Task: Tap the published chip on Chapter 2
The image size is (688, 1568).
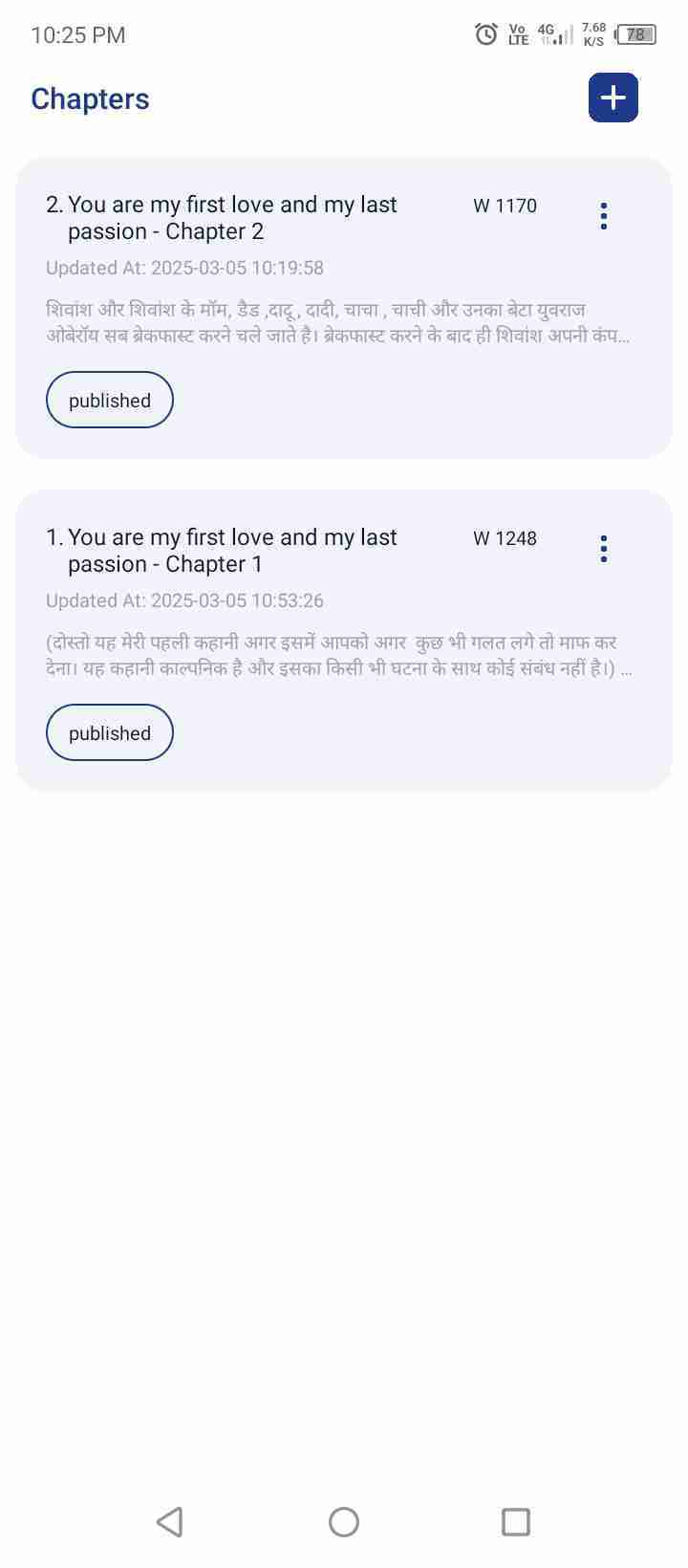Action: 110,400
